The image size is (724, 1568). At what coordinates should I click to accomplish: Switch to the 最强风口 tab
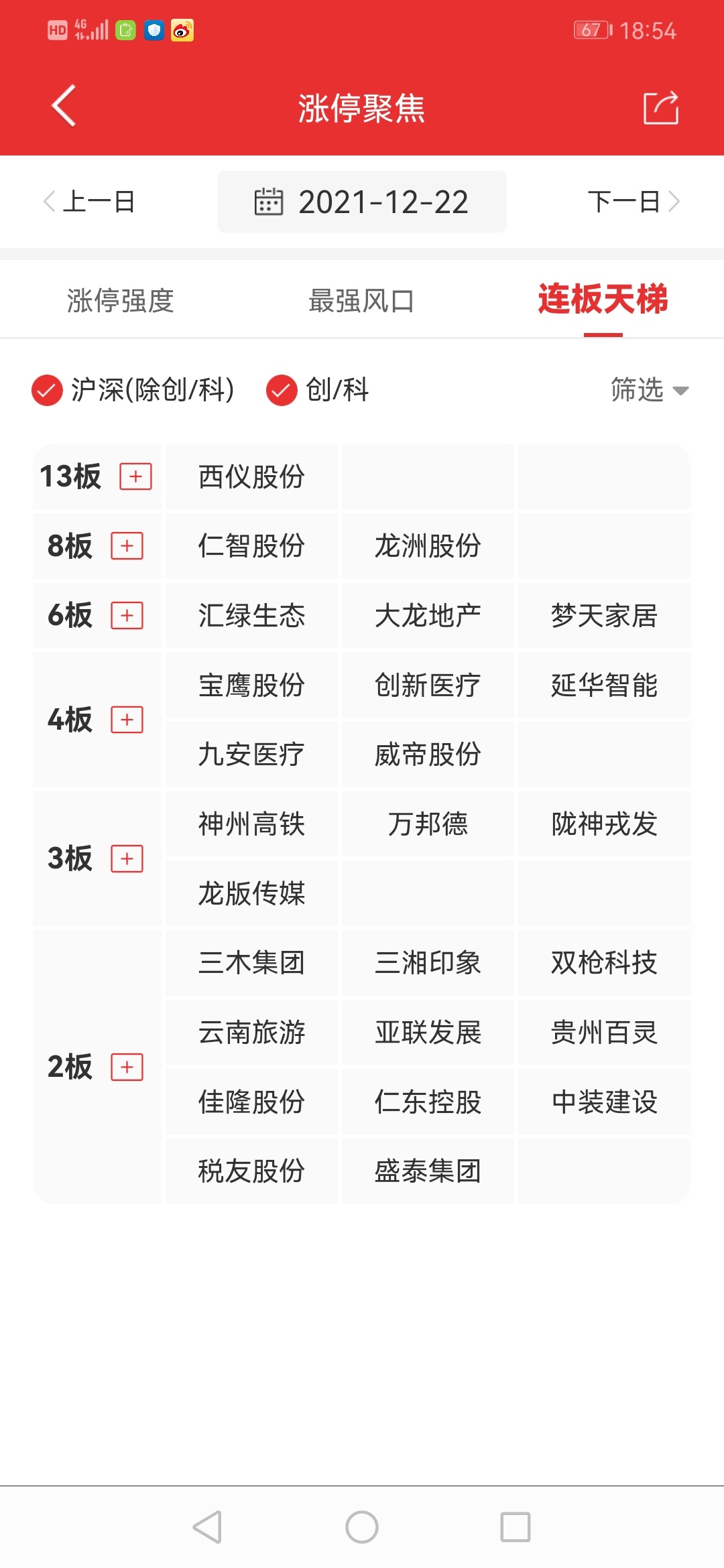pyautogui.click(x=362, y=301)
